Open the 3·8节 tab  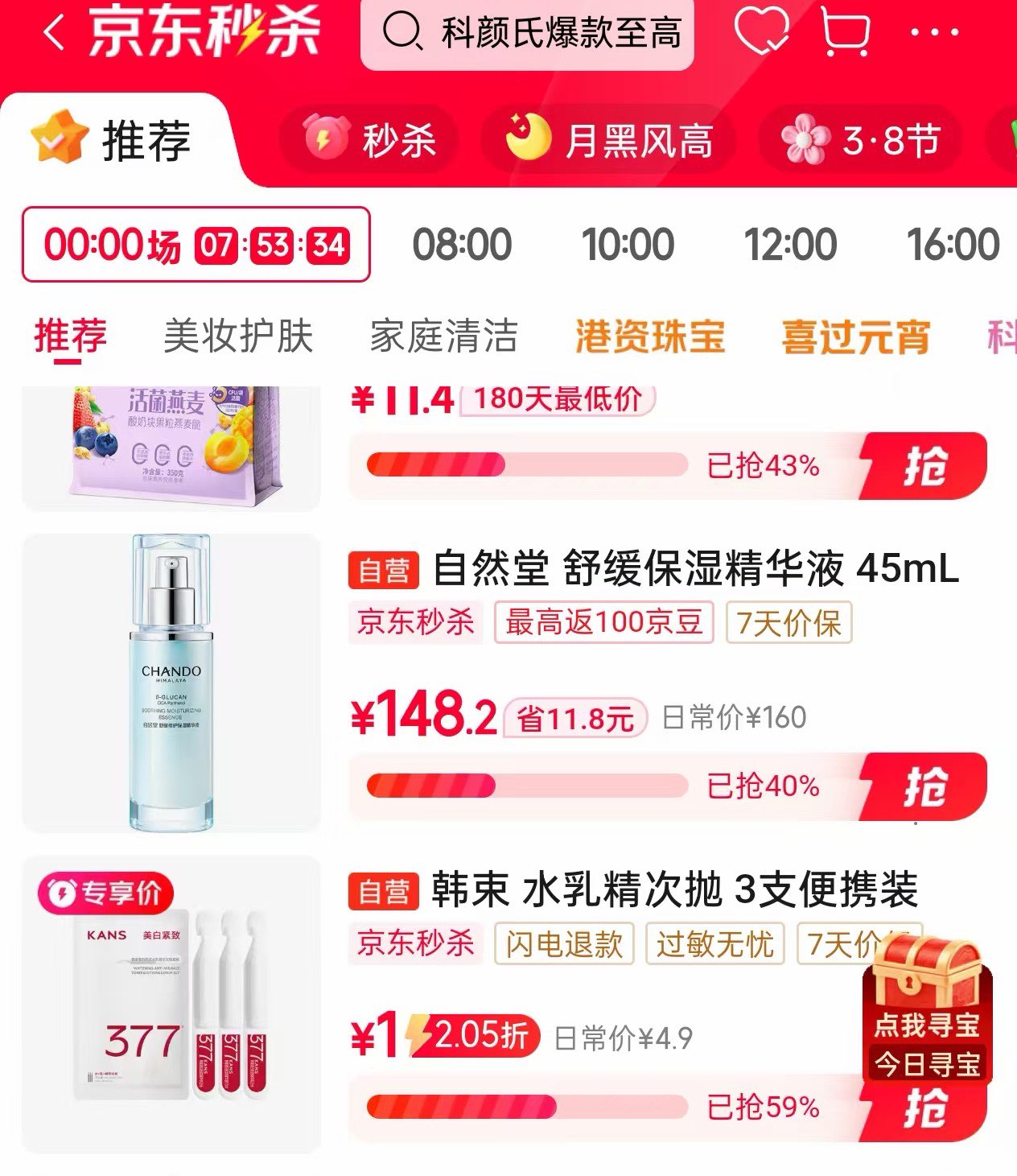coord(862,141)
